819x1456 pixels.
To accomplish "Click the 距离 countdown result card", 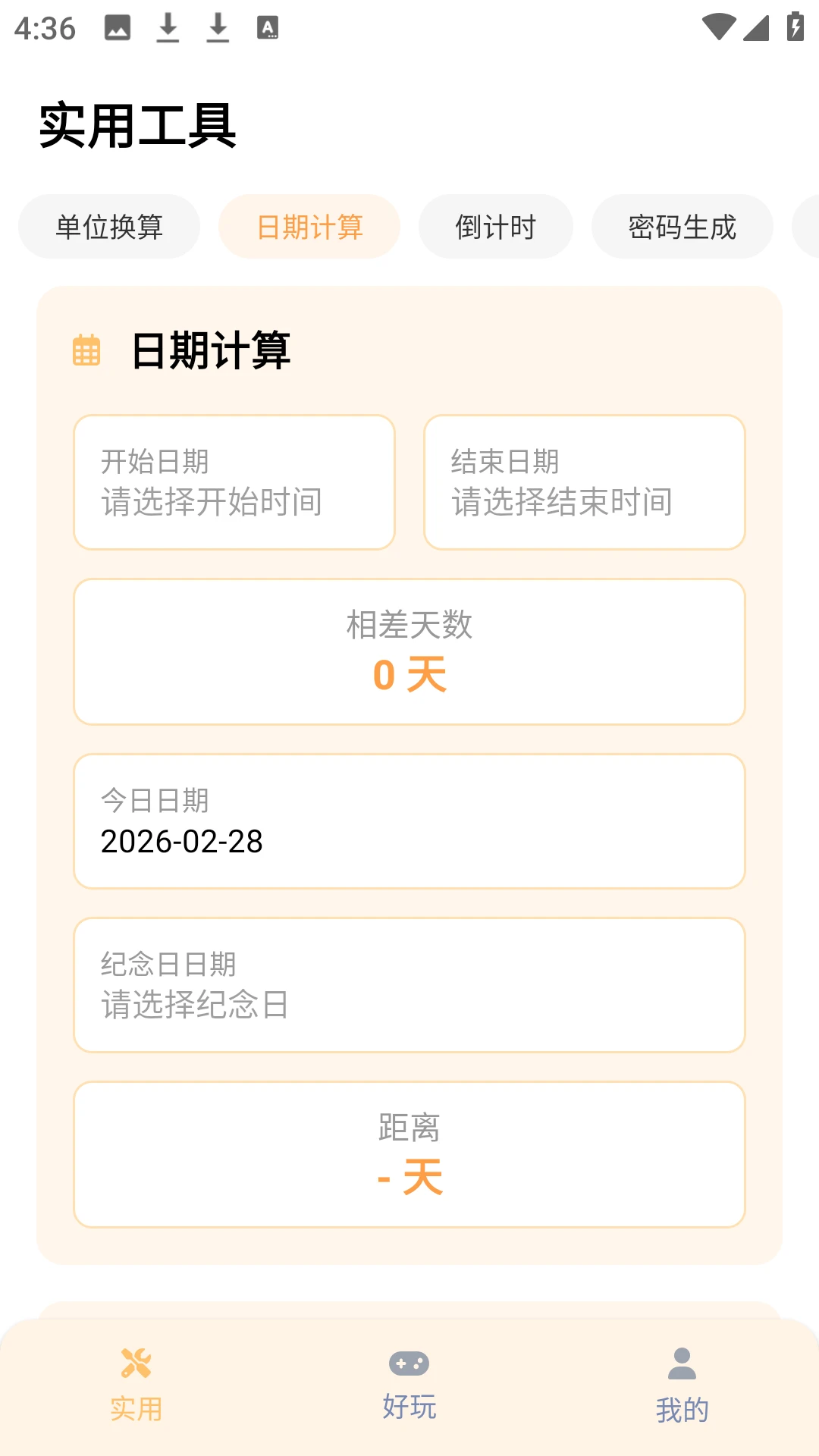I will coord(409,1153).
